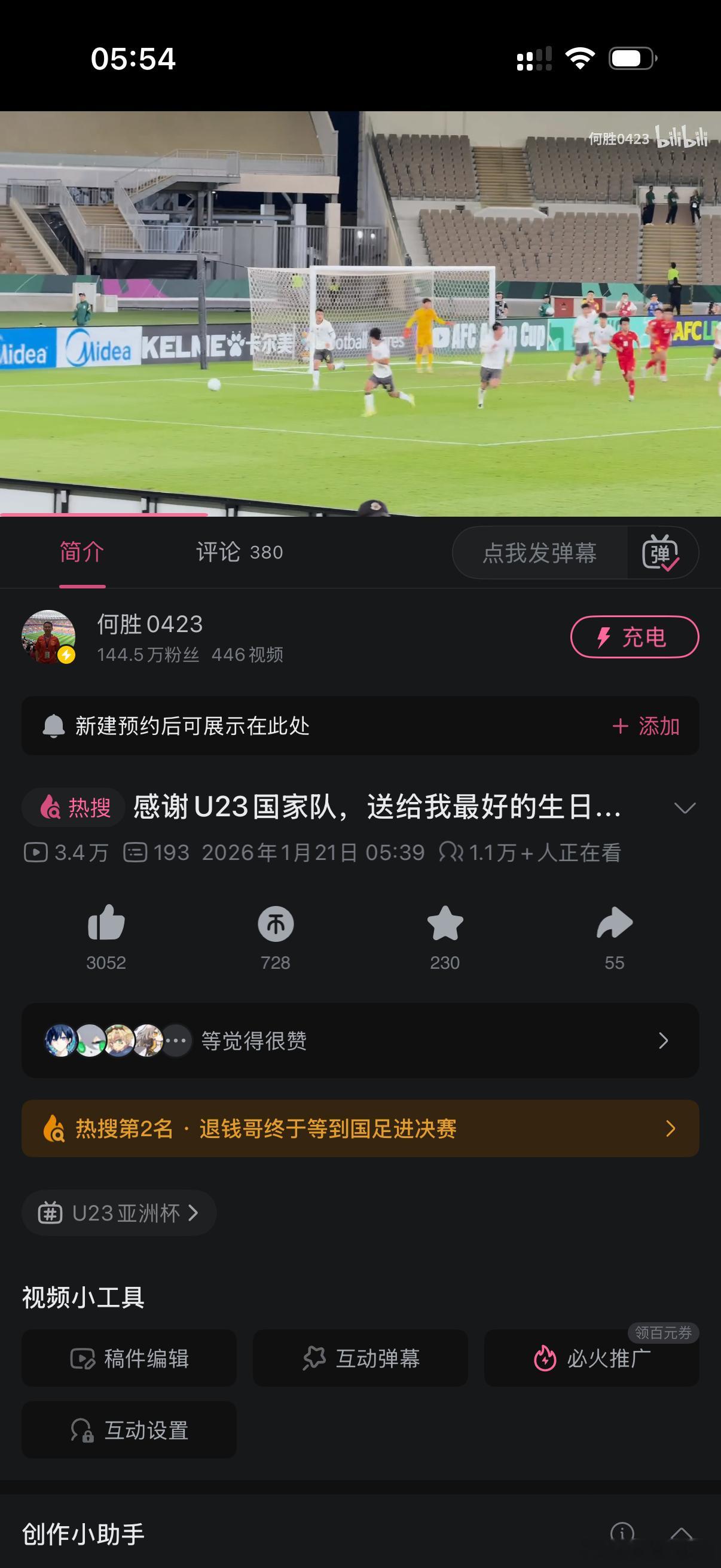
Task: Open the coin (投币) icon to reward the video
Action: (275, 923)
